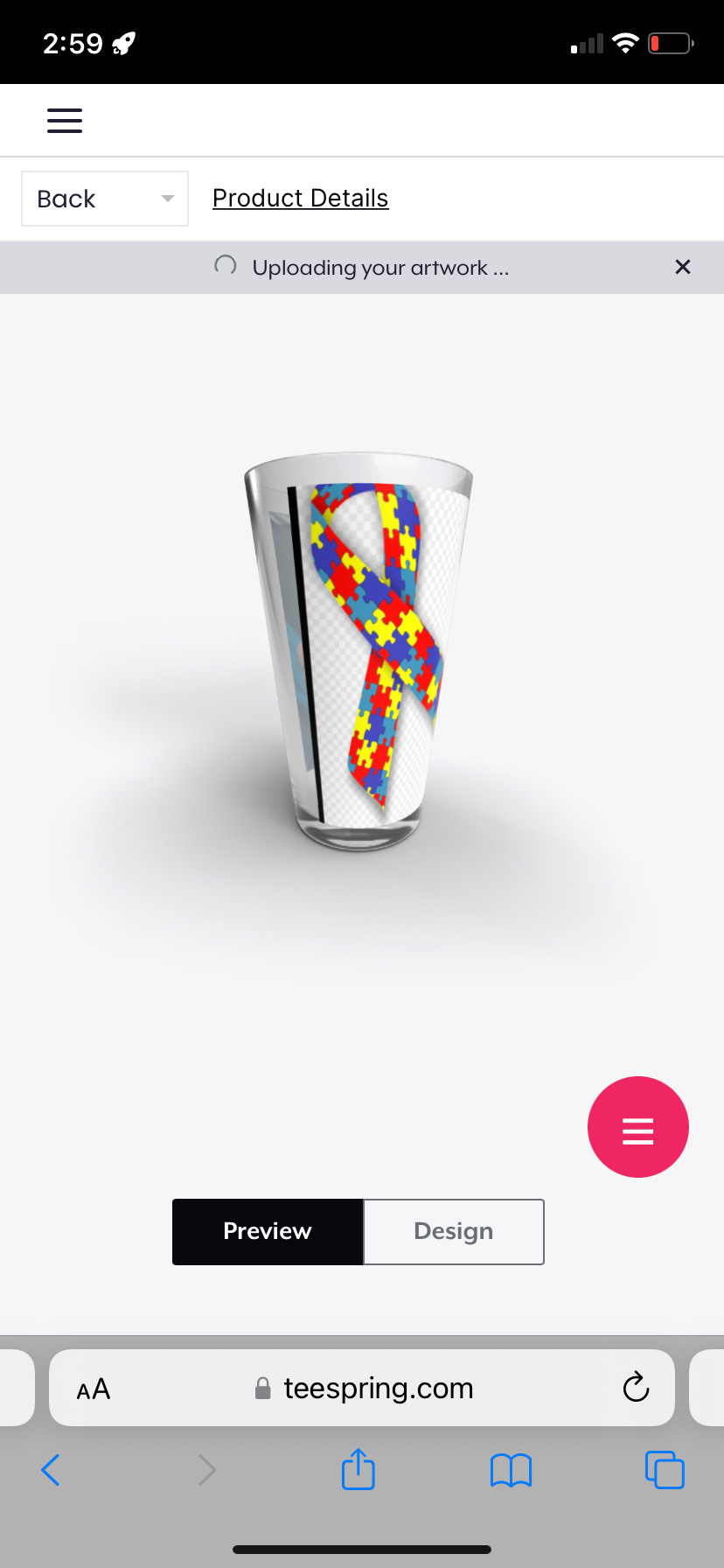Go back in Safari browser

tap(51, 1470)
